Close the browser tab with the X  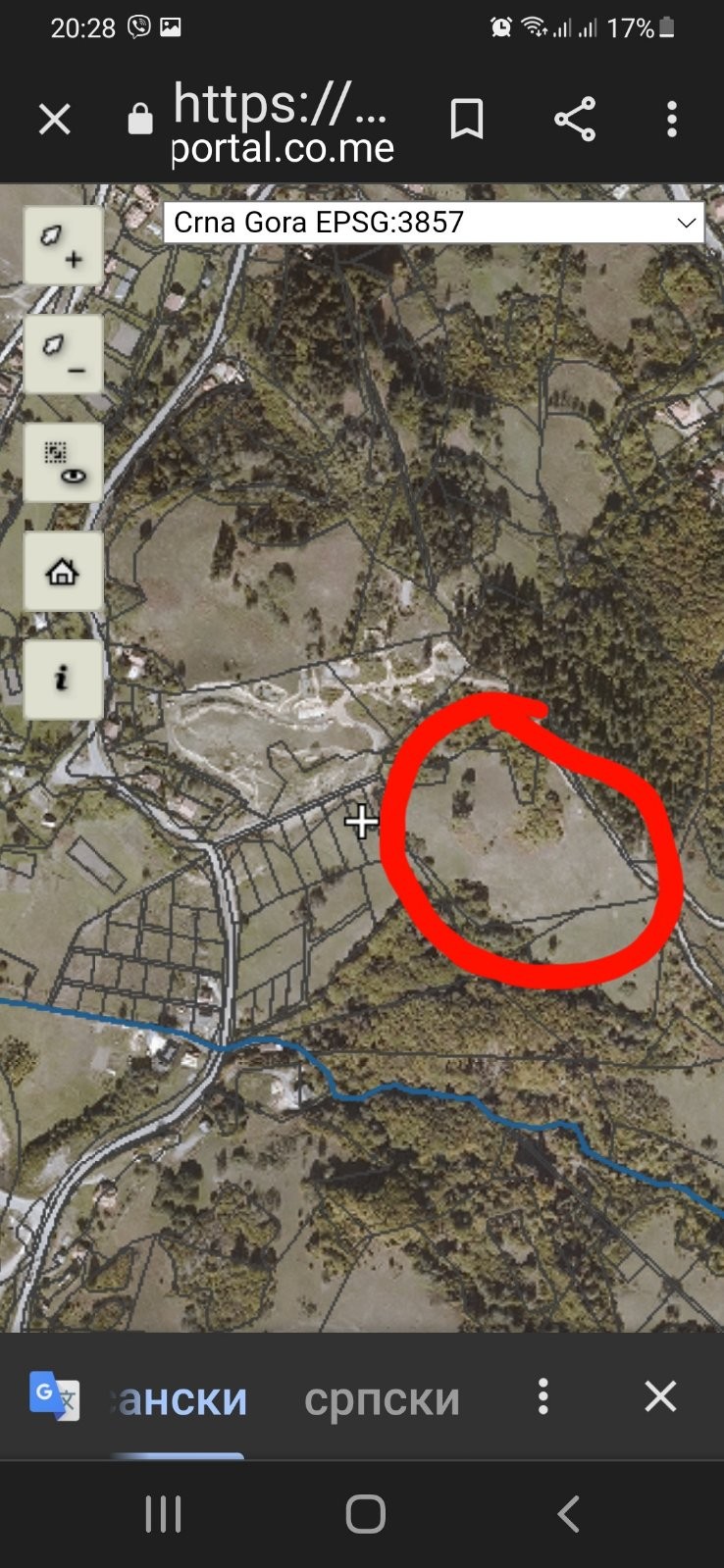[55, 120]
